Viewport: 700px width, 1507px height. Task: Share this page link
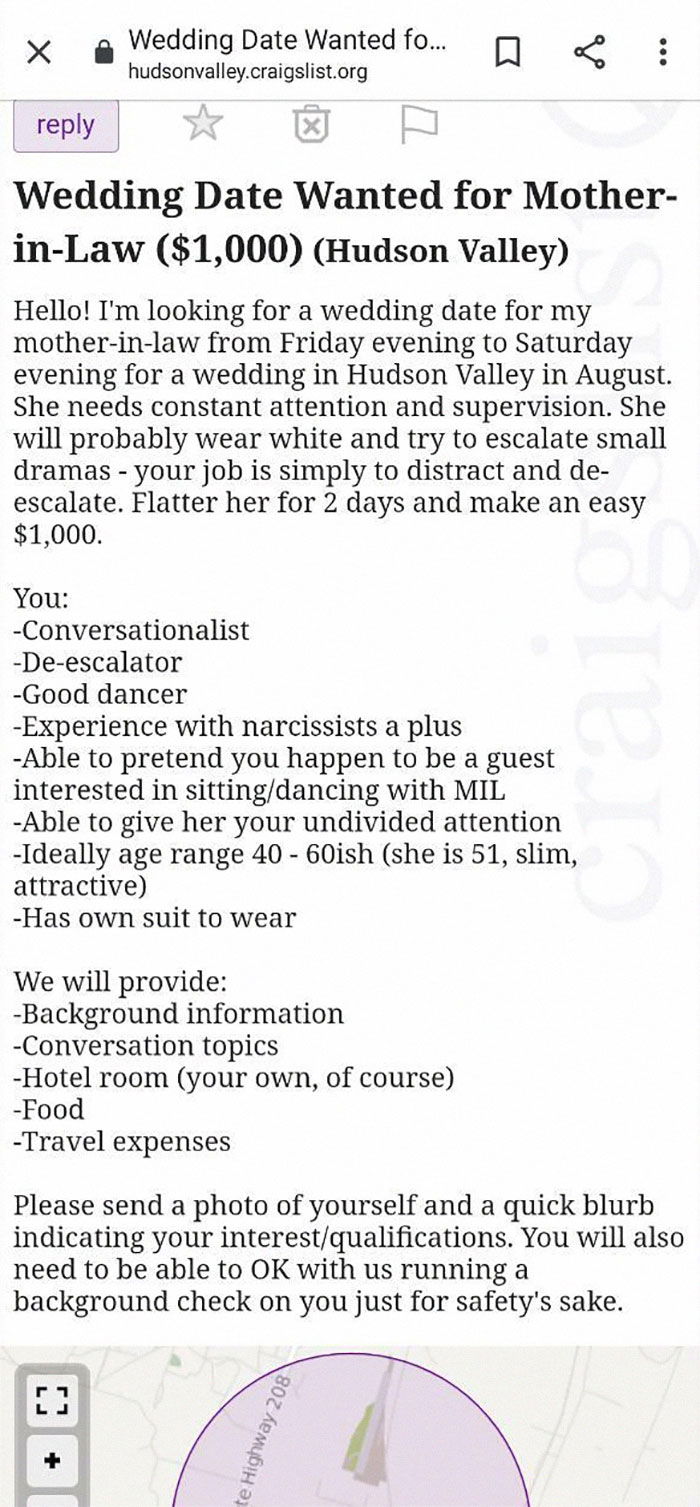(x=590, y=52)
